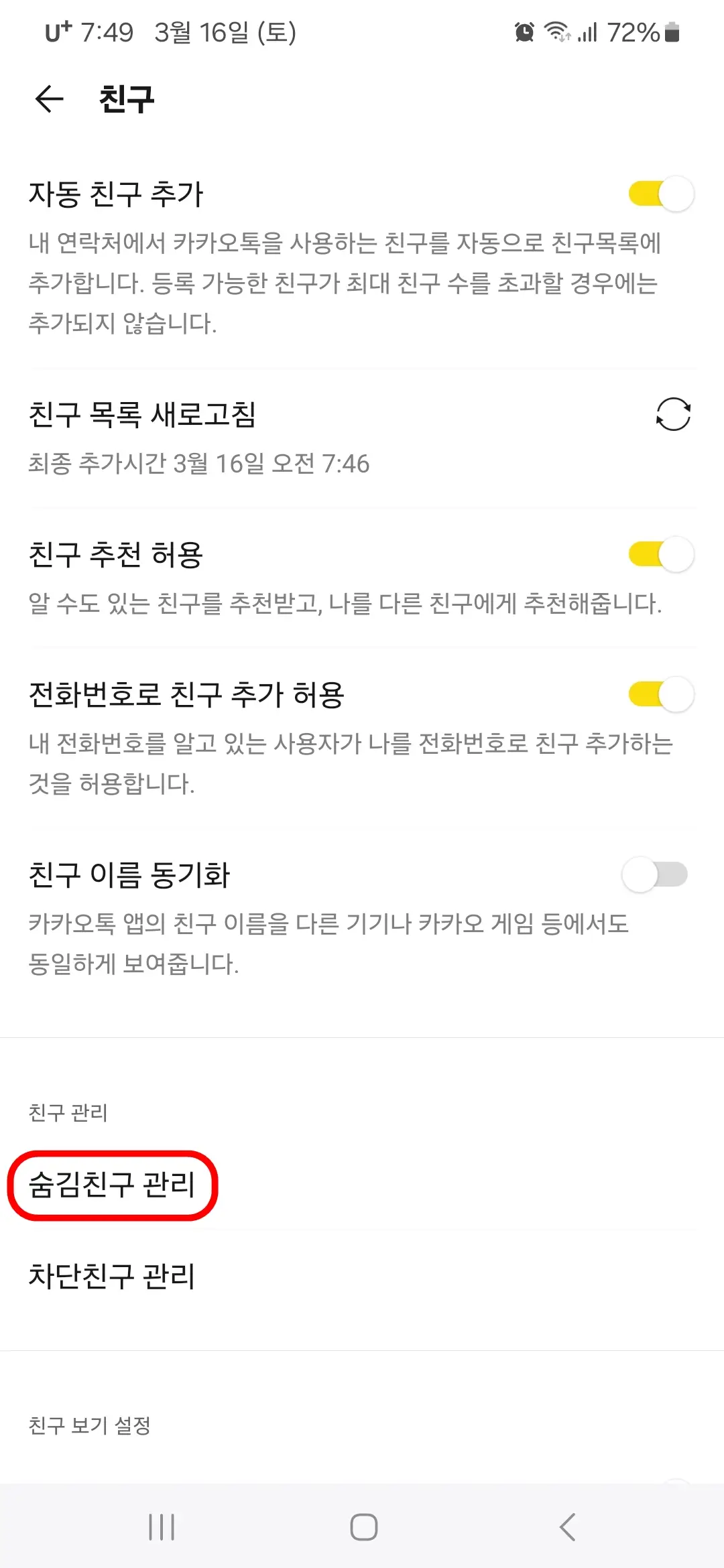Turn off 친구 추천 허용 (friend recommendations)
The image size is (724, 1568).
(x=660, y=555)
